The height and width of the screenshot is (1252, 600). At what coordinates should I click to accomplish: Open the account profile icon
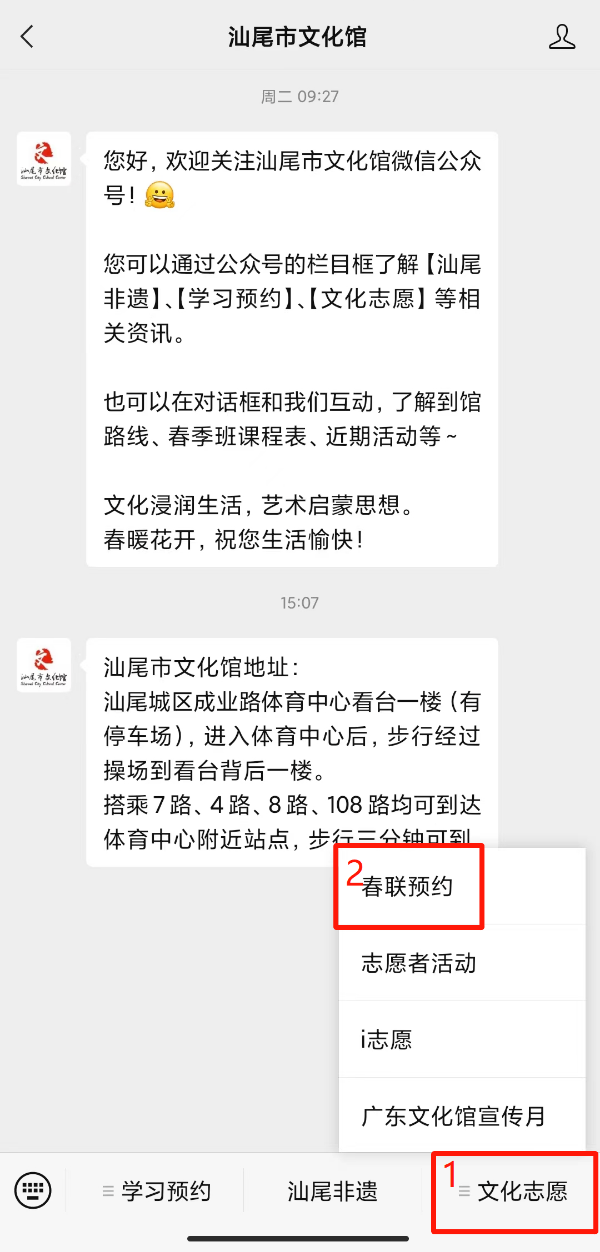coord(562,38)
